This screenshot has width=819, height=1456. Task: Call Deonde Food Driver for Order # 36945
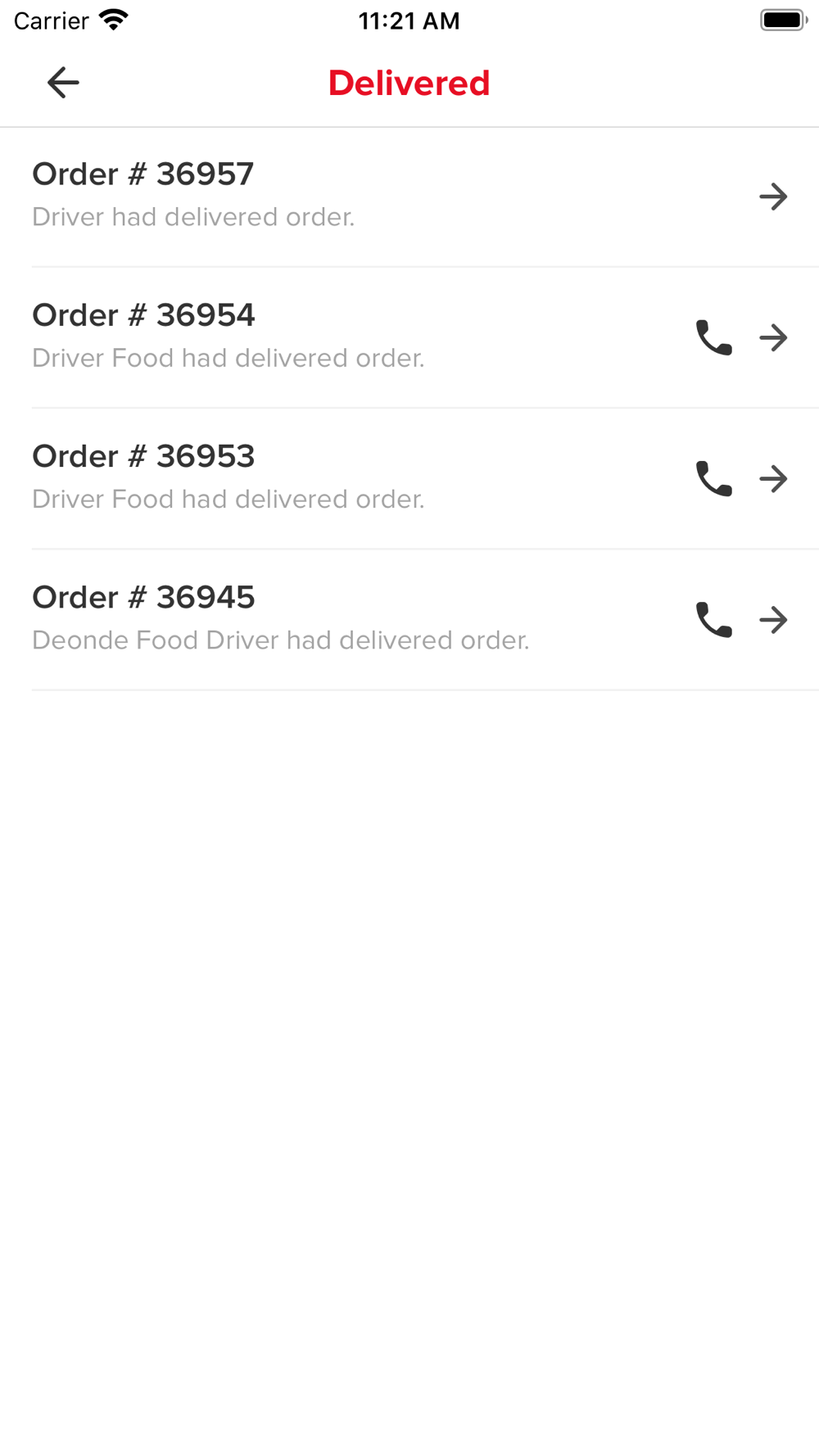(713, 620)
